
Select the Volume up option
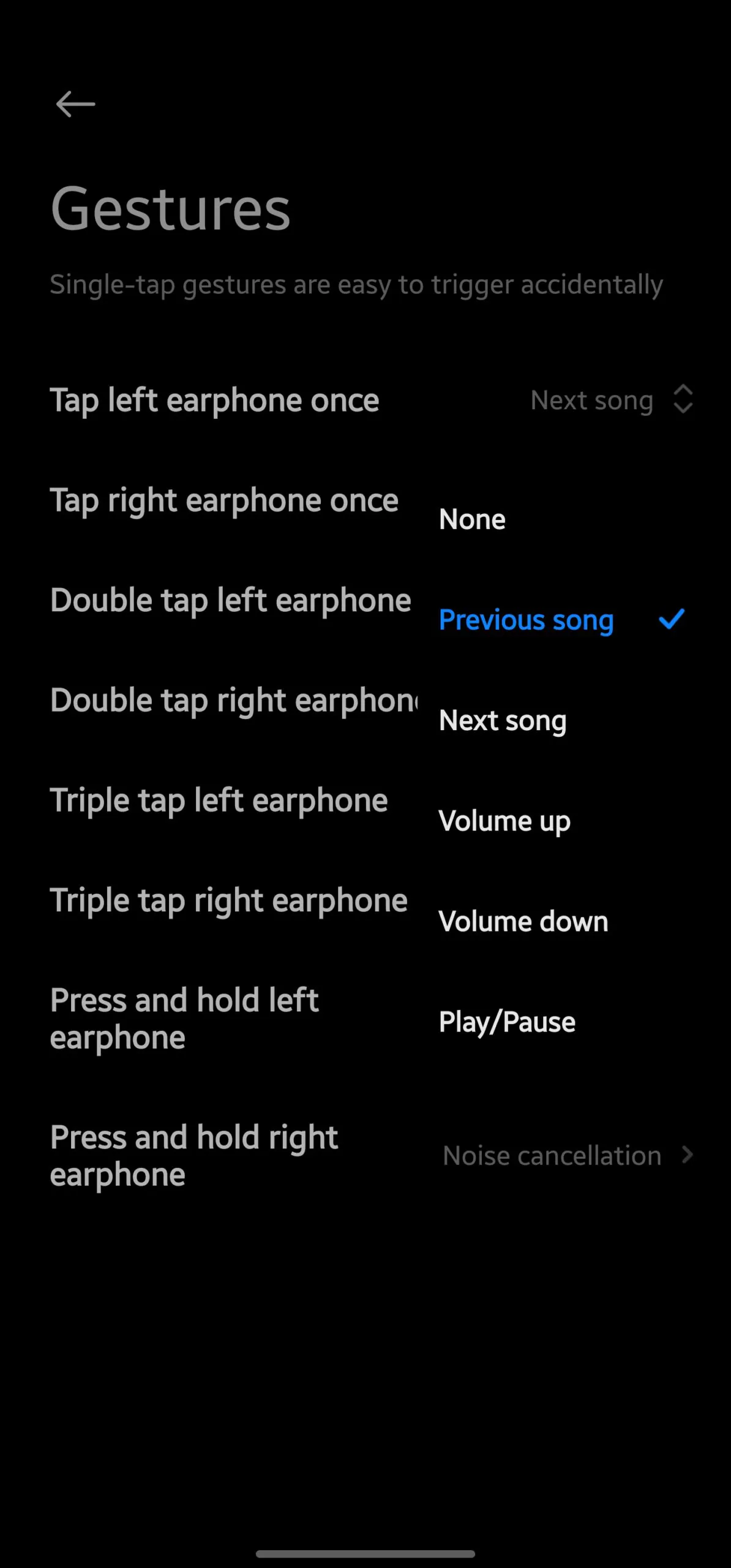pyautogui.click(x=561, y=821)
